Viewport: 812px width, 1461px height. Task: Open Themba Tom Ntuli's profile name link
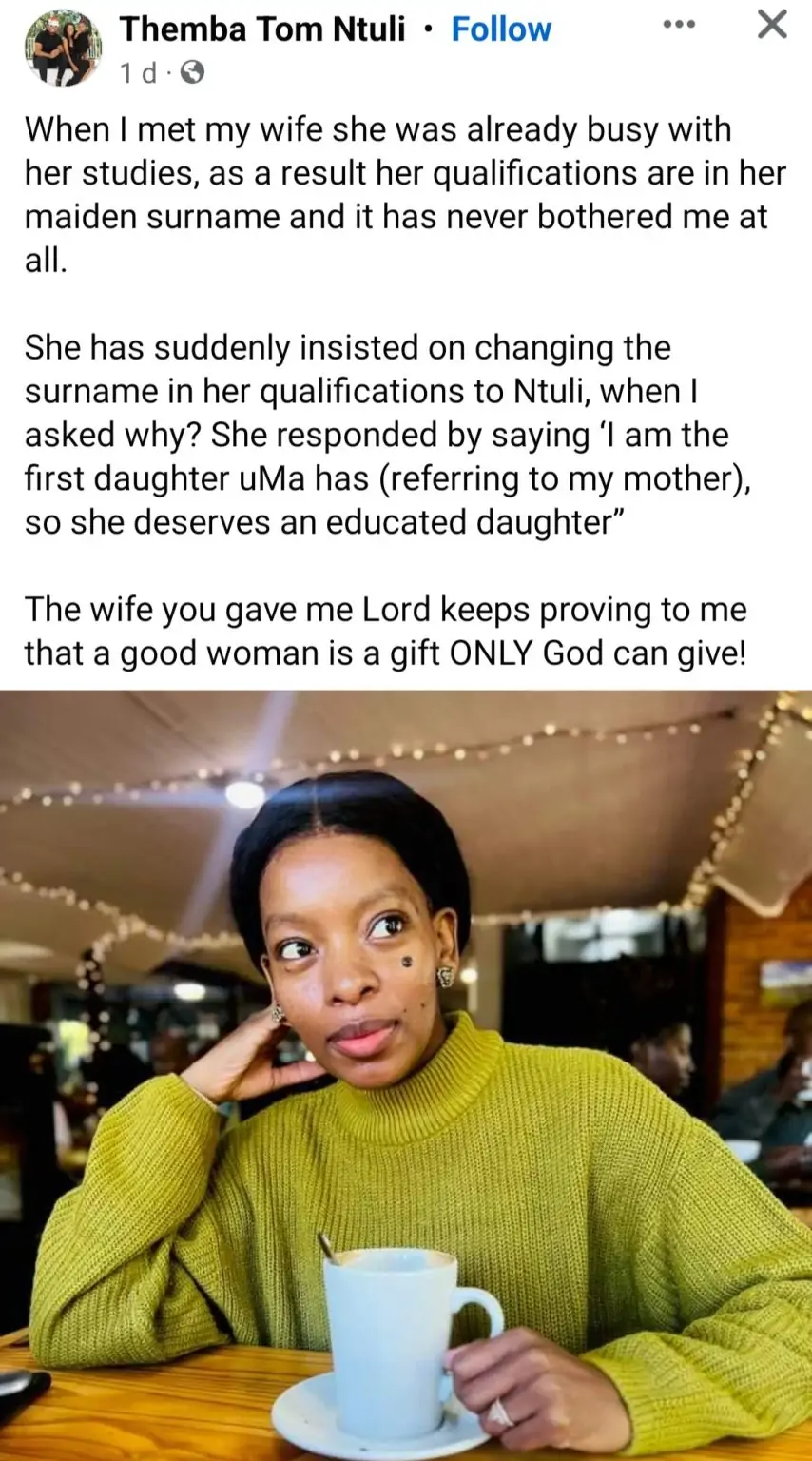[262, 29]
